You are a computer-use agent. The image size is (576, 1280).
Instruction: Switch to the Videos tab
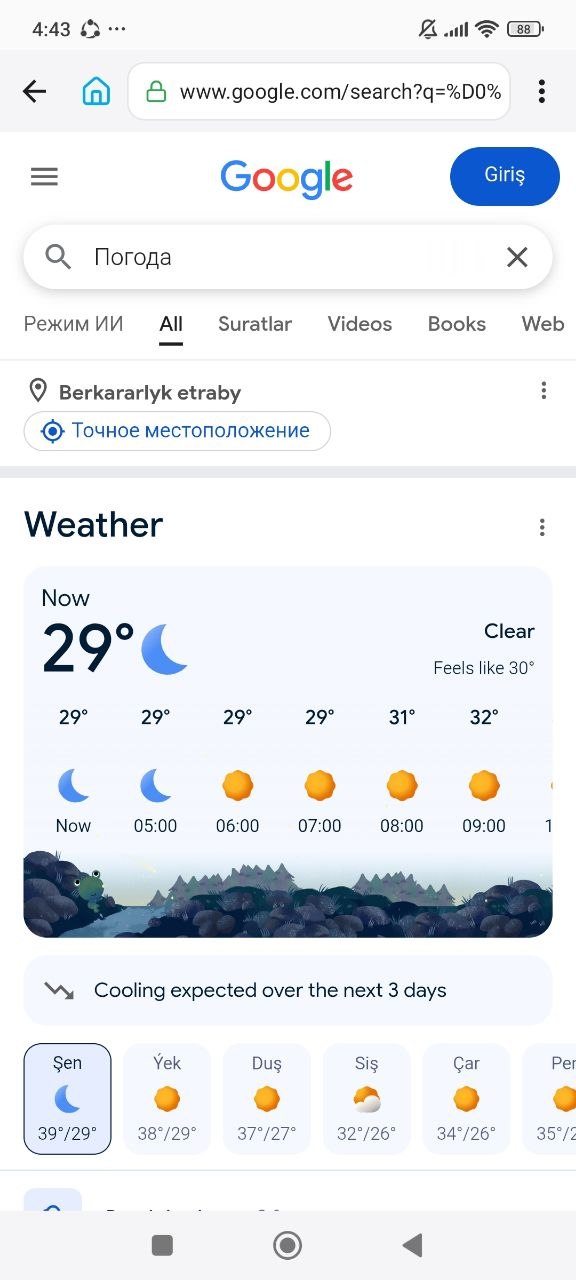(x=360, y=324)
